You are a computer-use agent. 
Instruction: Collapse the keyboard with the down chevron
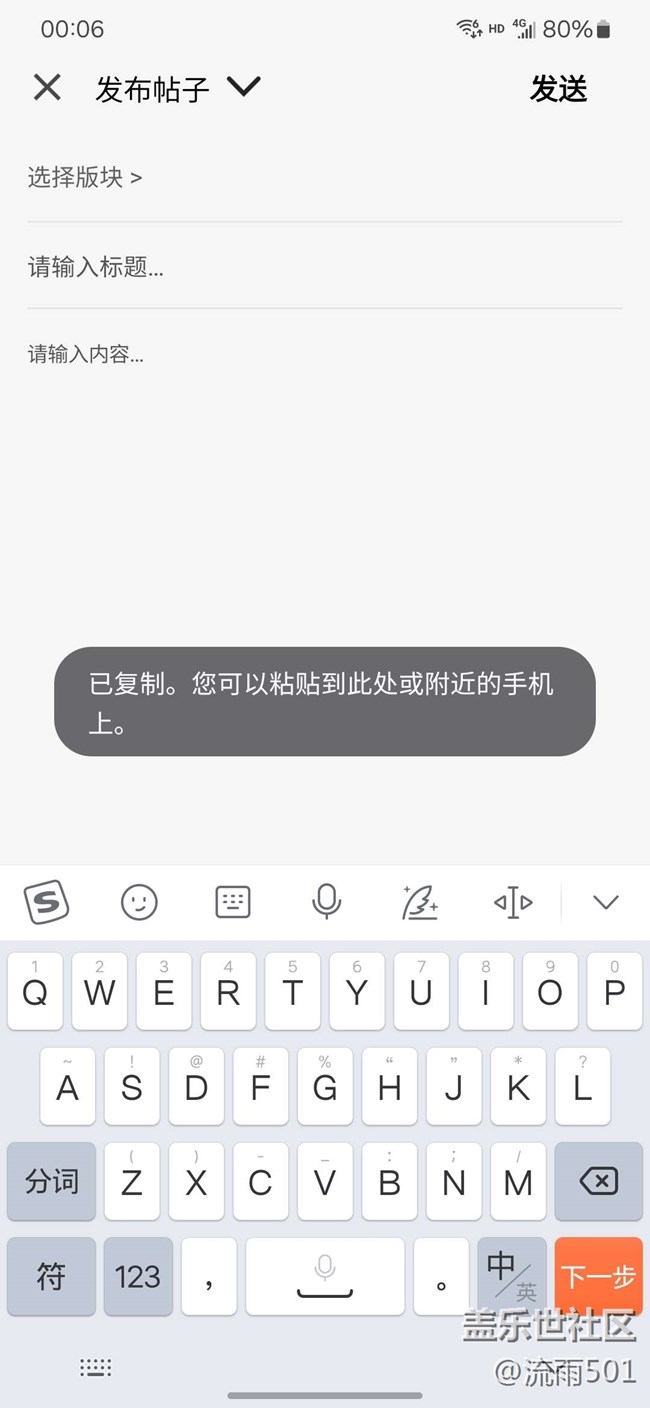click(x=606, y=902)
